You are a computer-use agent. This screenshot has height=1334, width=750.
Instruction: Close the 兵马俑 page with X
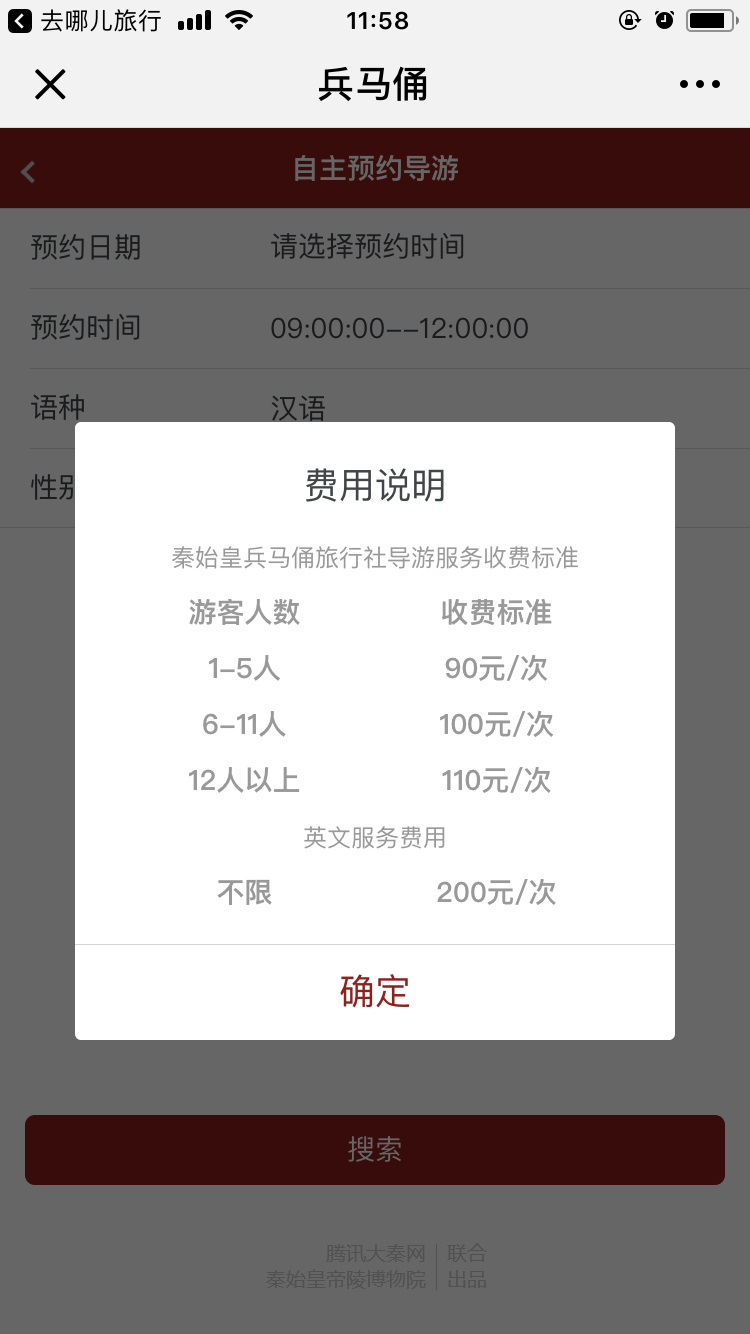pos(50,85)
